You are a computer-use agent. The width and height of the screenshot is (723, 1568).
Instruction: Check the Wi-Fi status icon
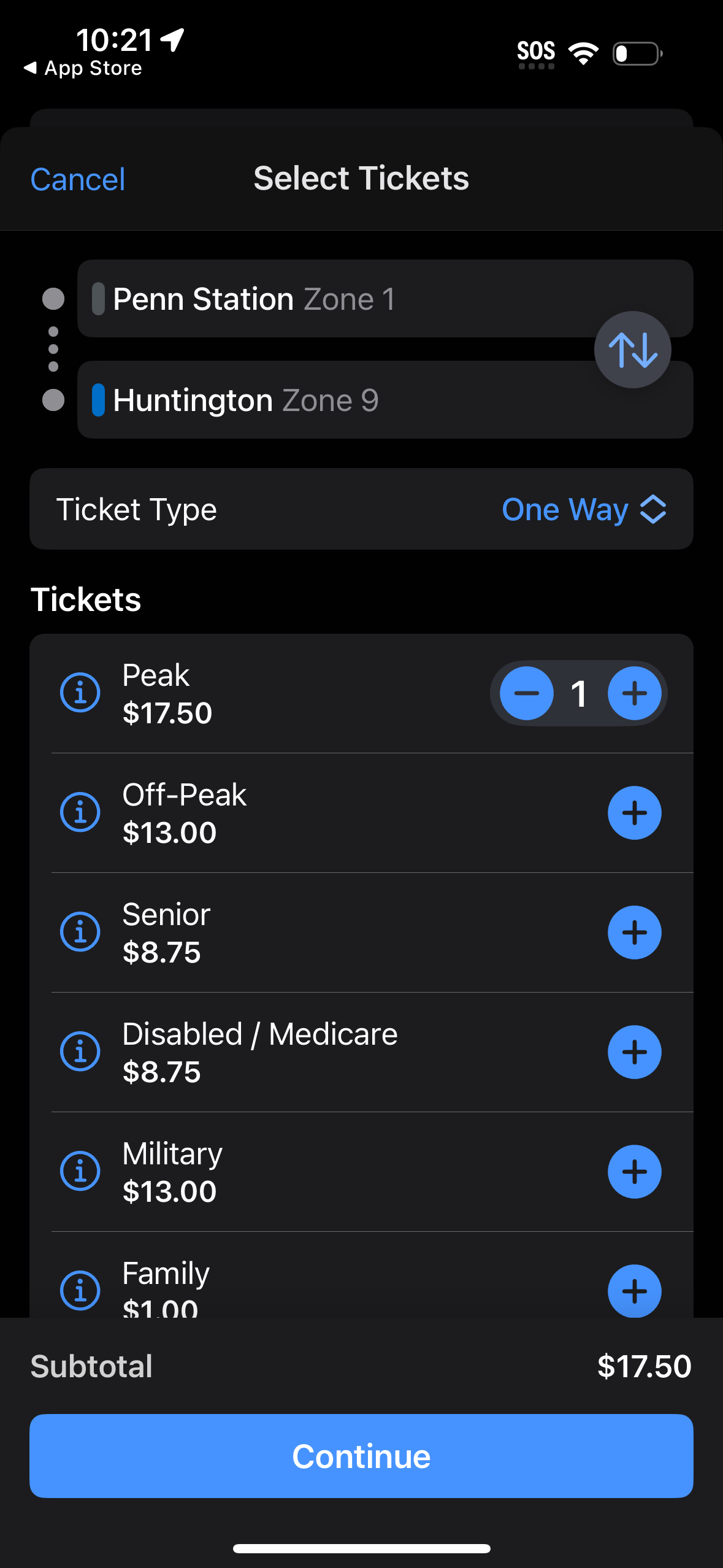pos(583,53)
